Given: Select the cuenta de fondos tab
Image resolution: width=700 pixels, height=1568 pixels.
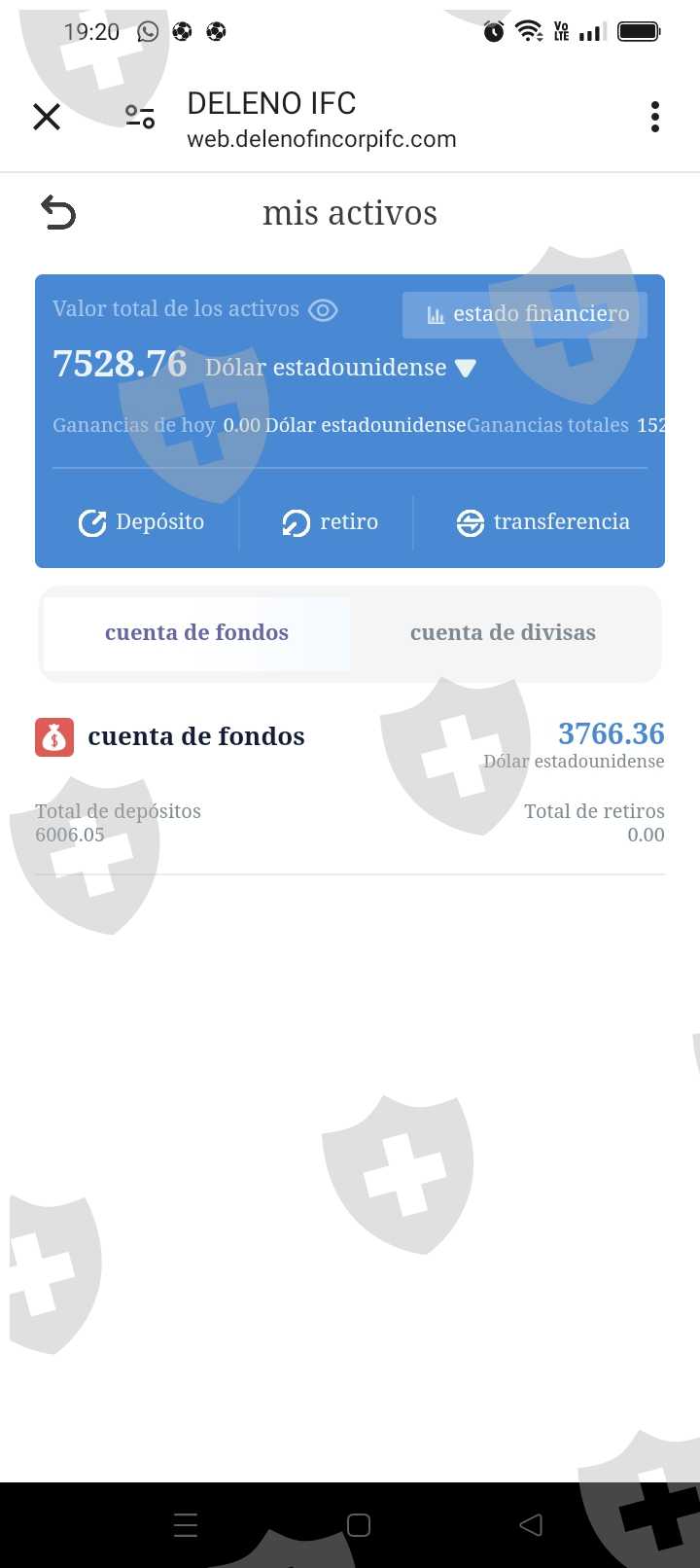Looking at the screenshot, I should [196, 633].
